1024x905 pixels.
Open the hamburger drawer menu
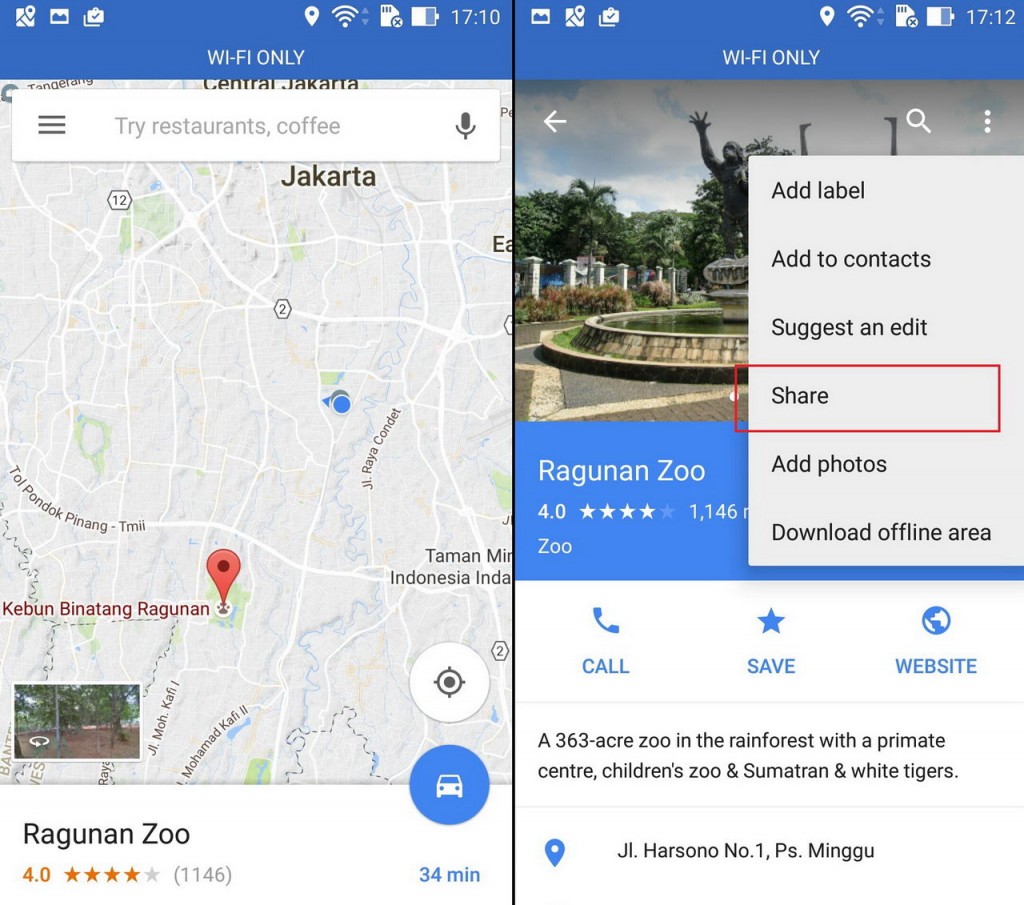tap(52, 126)
